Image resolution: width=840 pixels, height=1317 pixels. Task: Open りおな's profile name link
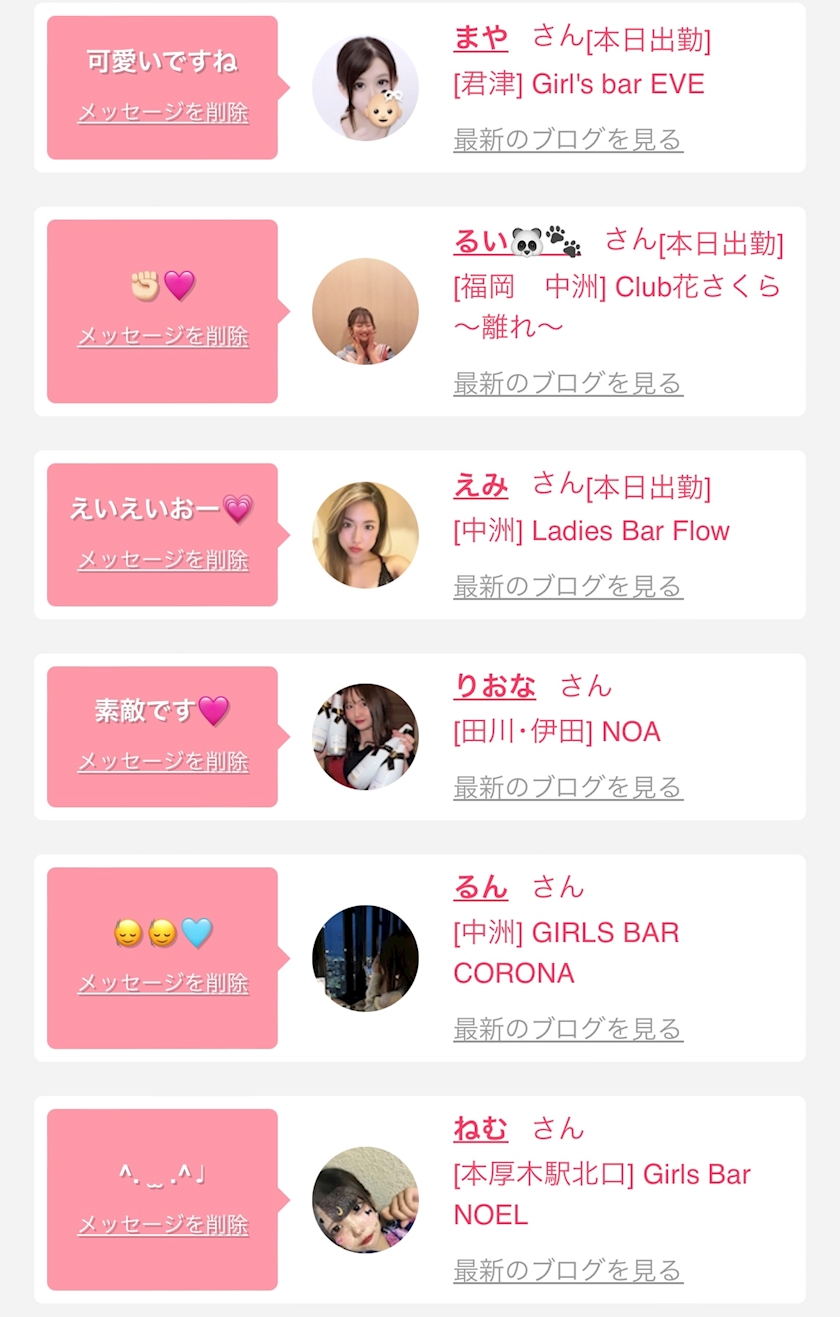[495, 686]
